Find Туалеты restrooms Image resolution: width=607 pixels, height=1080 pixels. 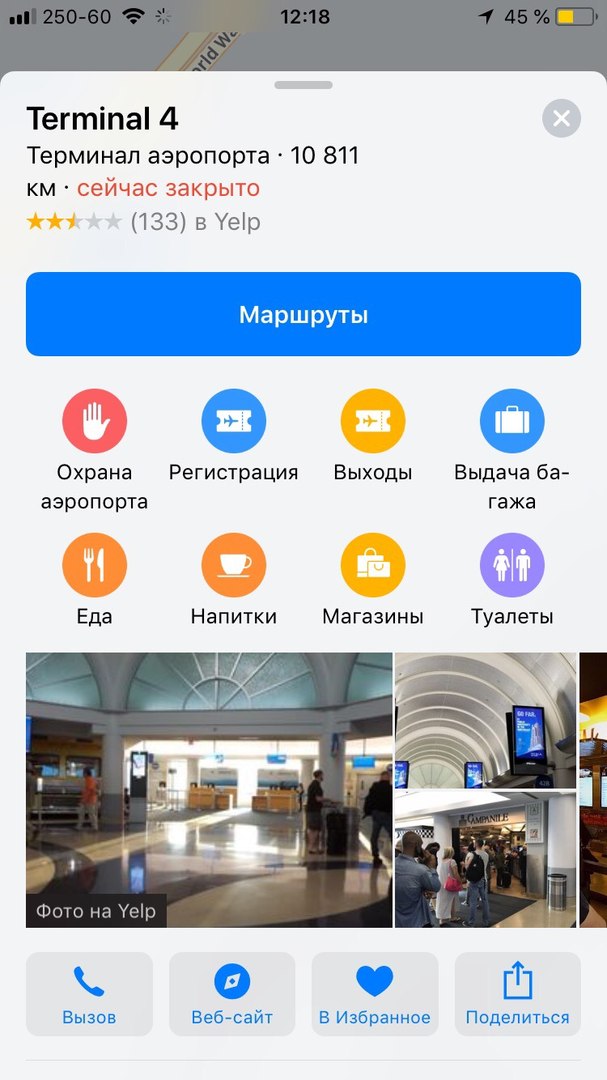coord(512,565)
